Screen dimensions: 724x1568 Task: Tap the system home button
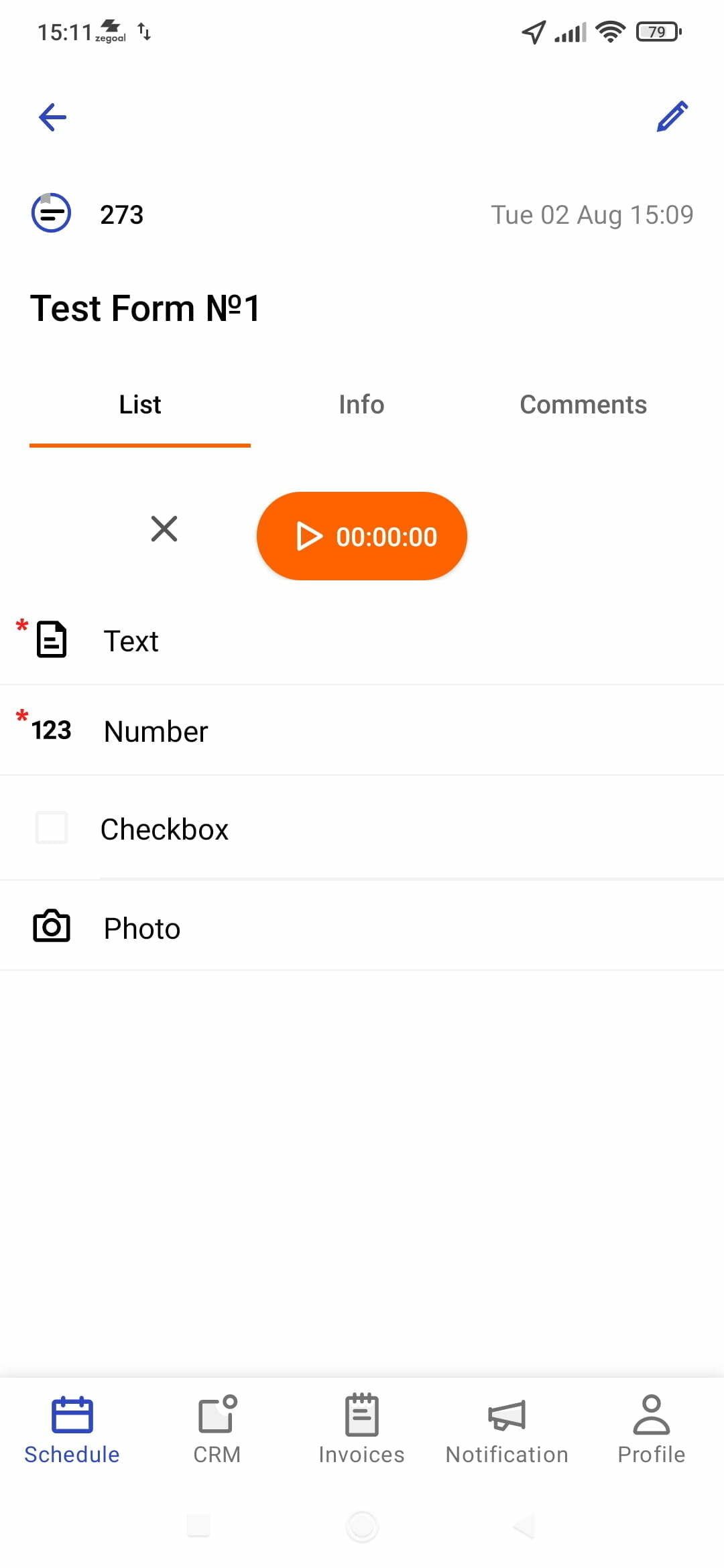[x=362, y=1526]
